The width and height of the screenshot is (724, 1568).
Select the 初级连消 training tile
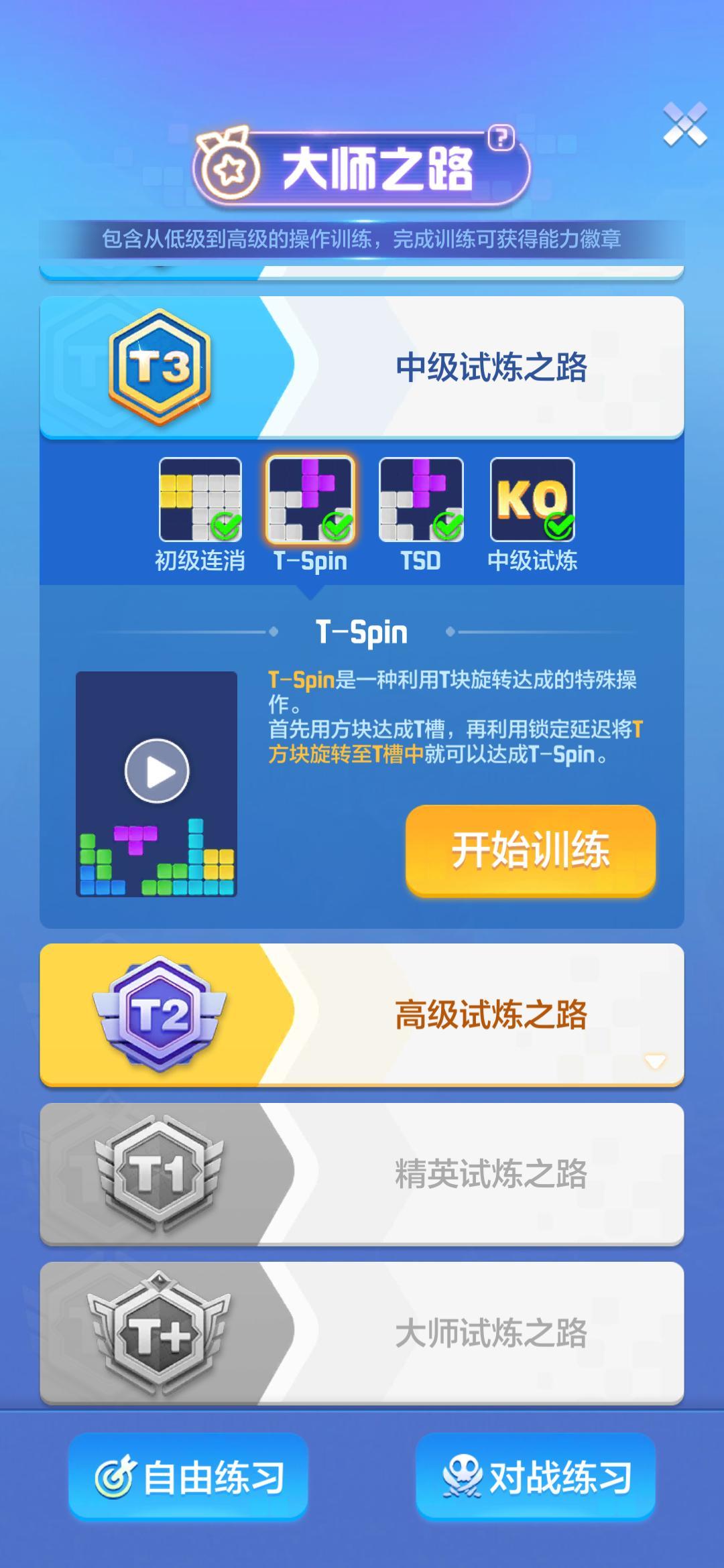200,500
